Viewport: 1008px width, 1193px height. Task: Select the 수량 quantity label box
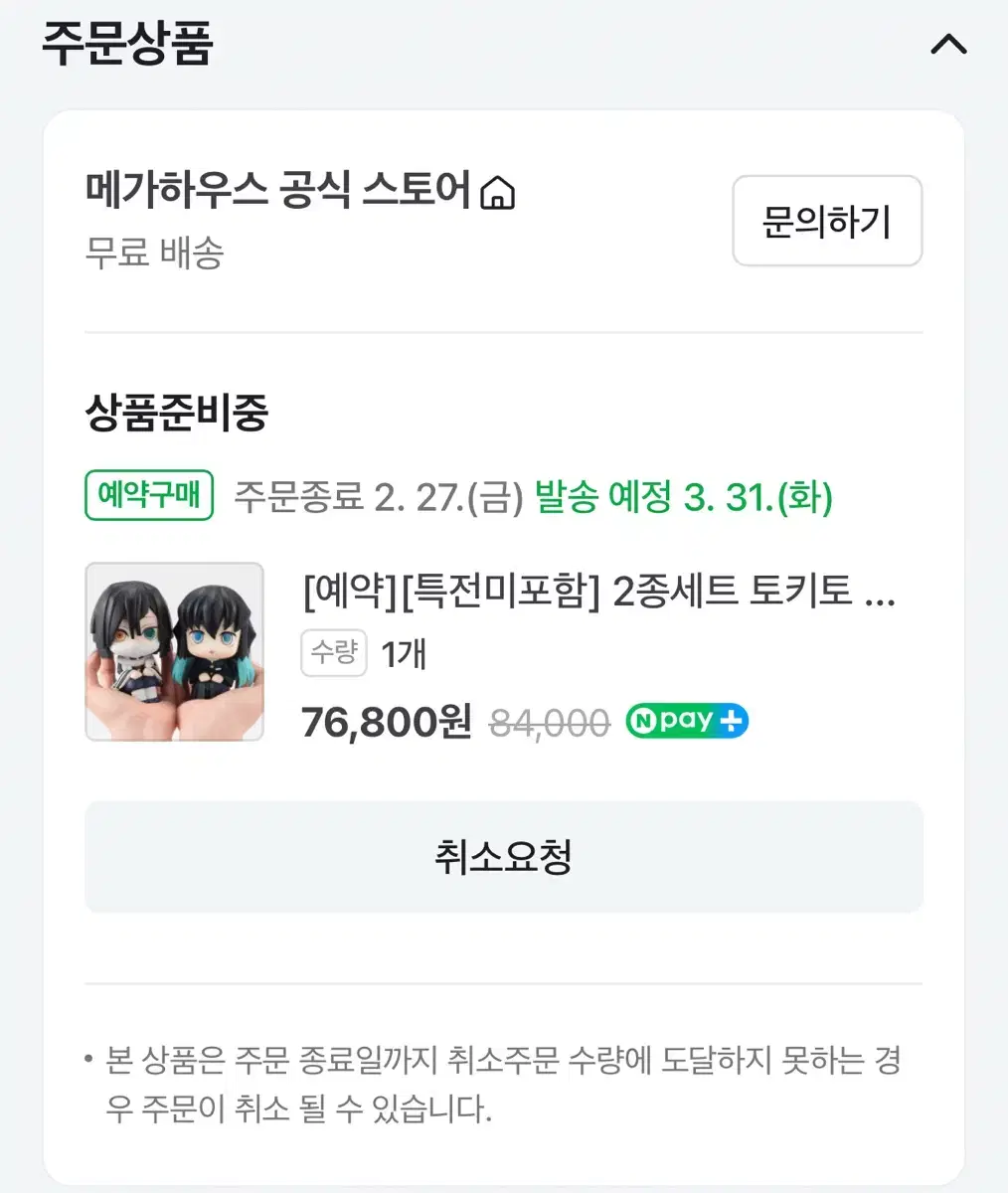click(x=334, y=653)
